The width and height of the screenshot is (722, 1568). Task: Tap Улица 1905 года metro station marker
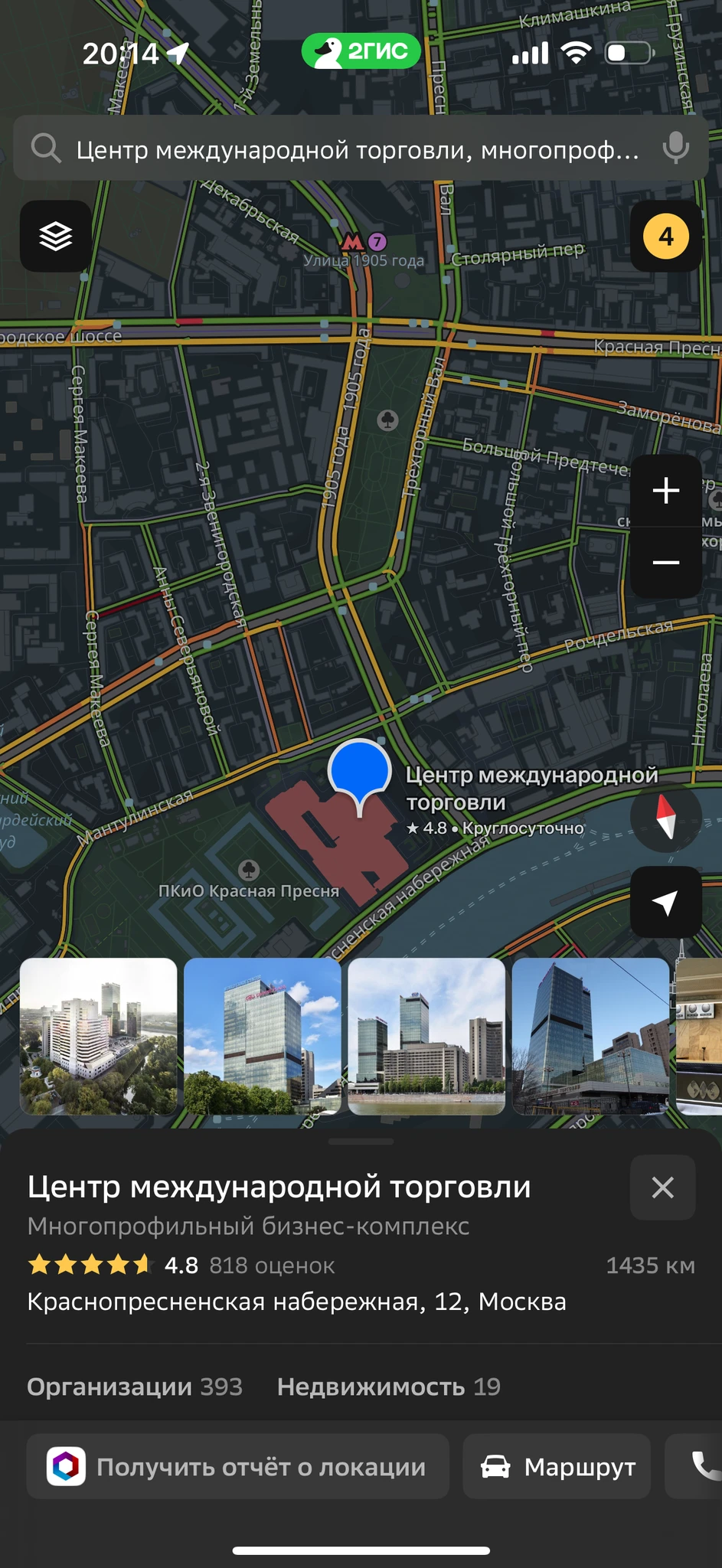352,243
